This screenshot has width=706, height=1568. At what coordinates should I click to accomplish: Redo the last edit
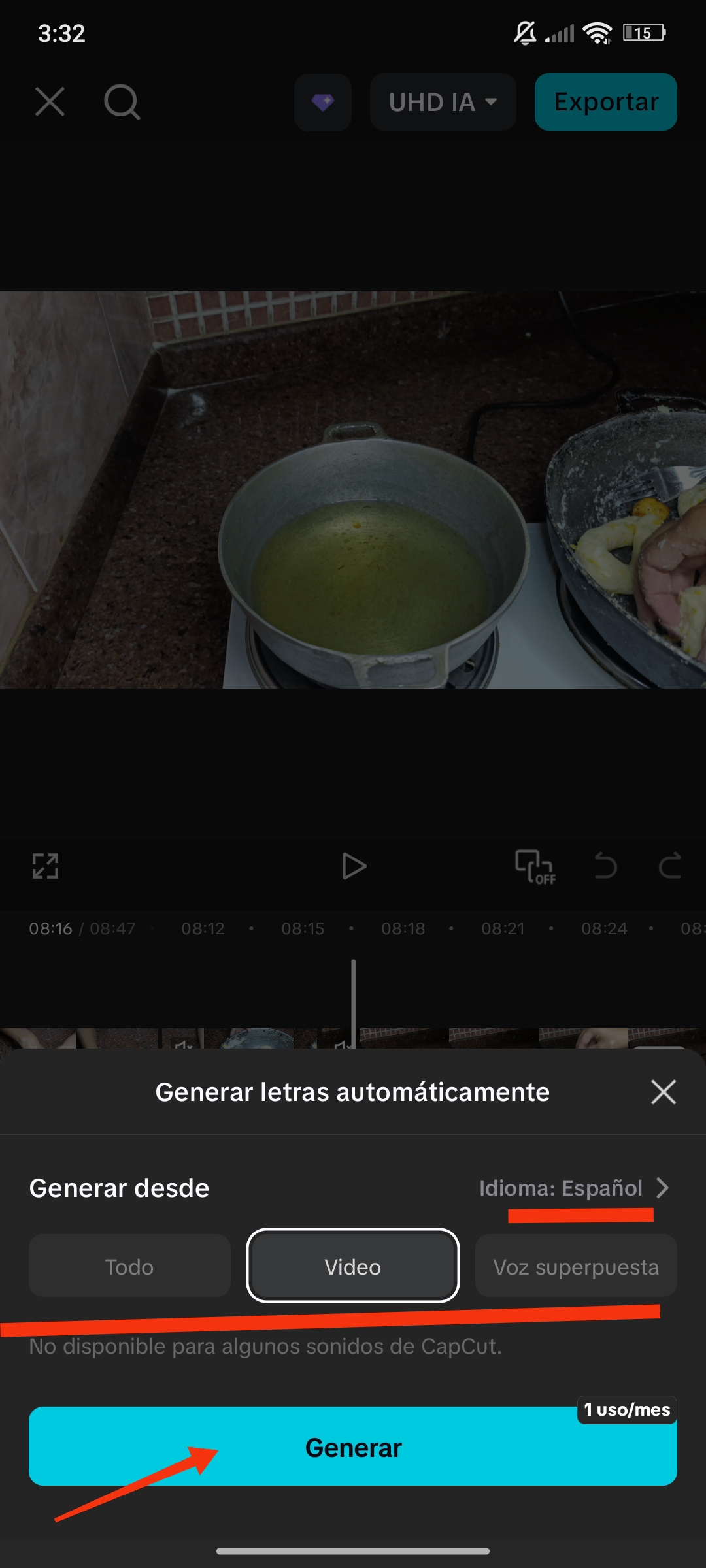point(669,866)
